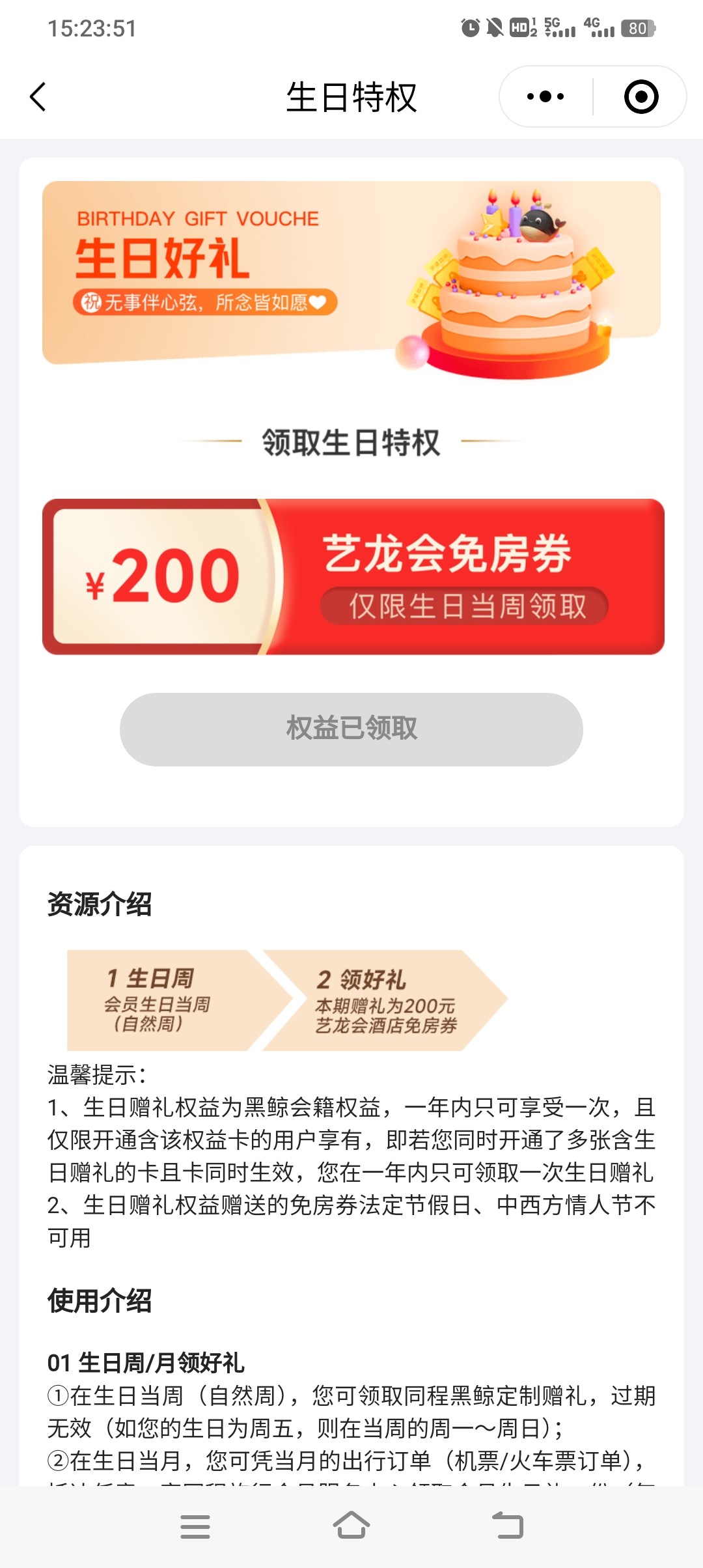This screenshot has height=1568, width=703.
Task: Close the mini-program with the circle icon
Action: coord(641,97)
